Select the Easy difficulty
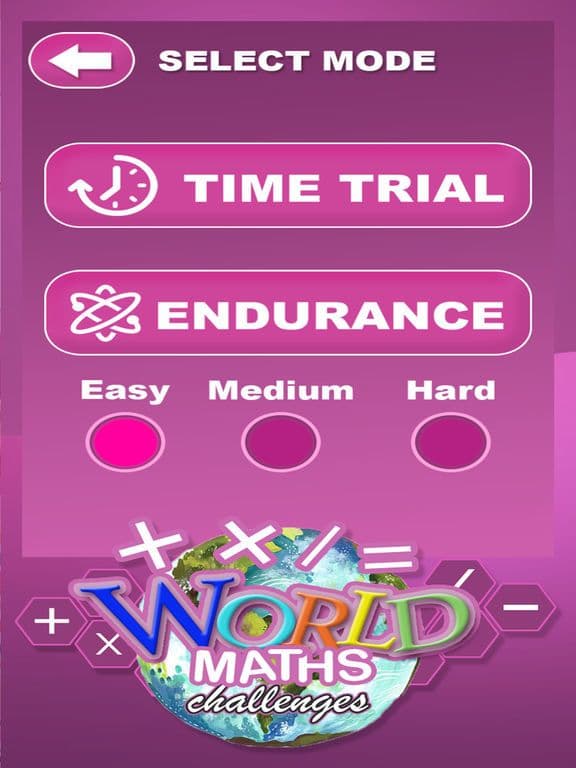 click(x=125, y=442)
